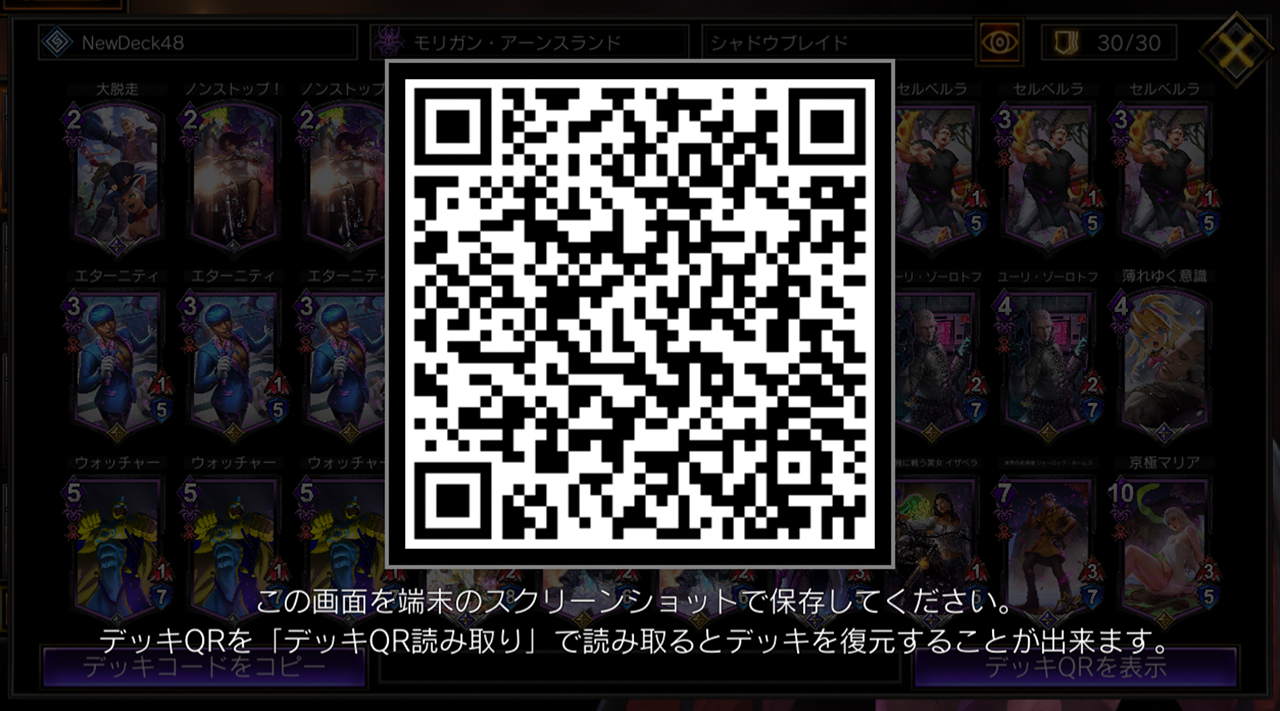Viewport: 1280px width, 711px height.
Task: Tap the eye visibility icon
Action: [998, 42]
